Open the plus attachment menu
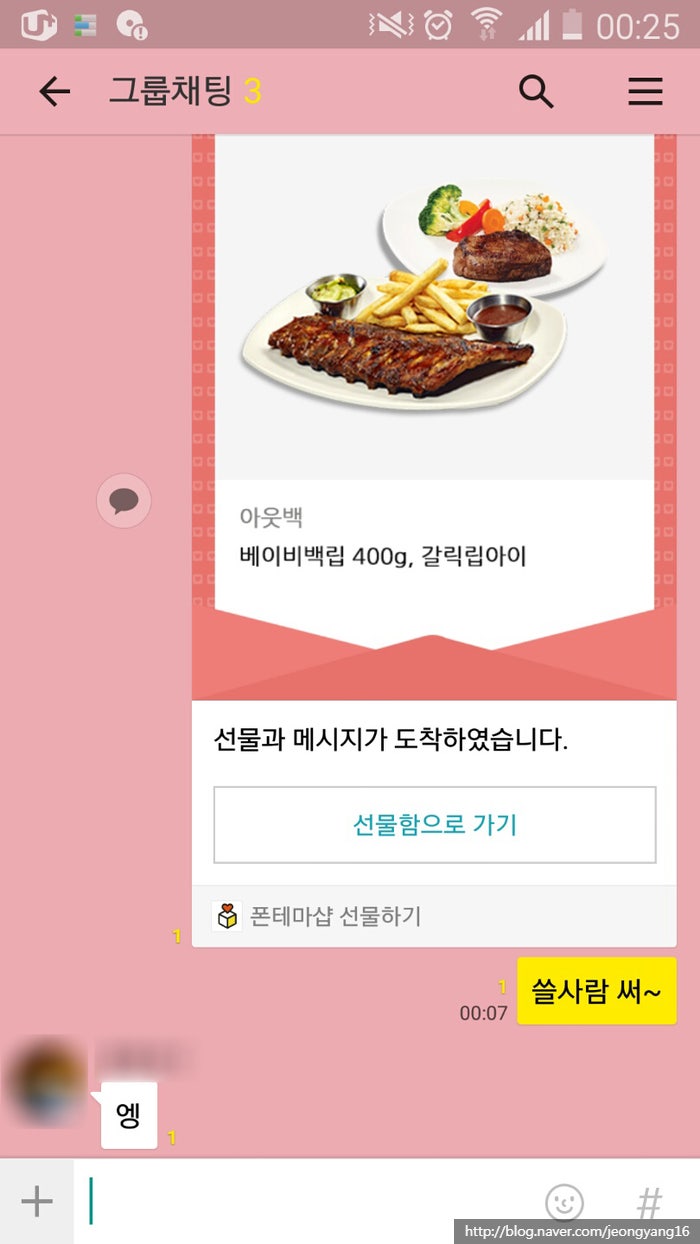 click(37, 1200)
